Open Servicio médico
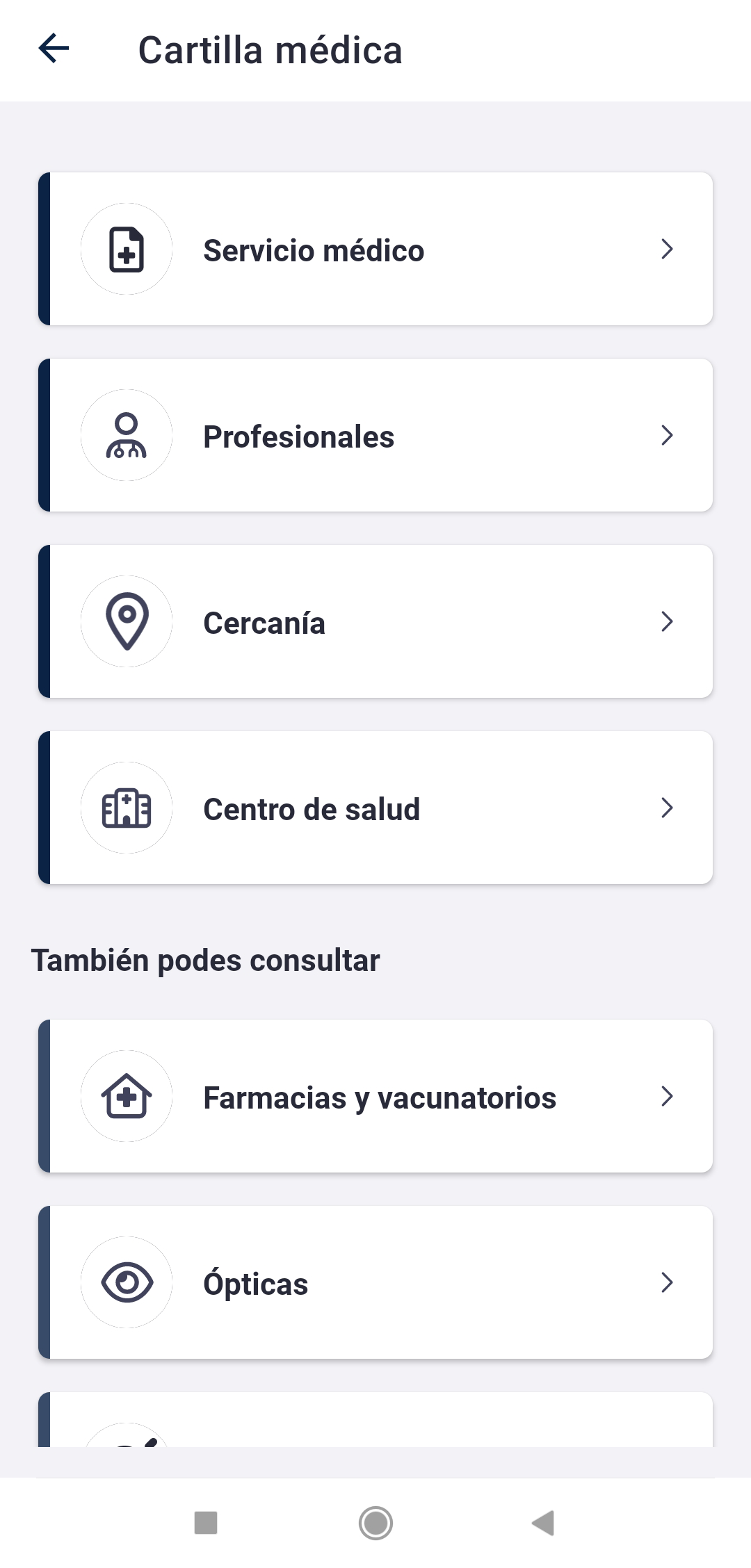Viewport: 751px width, 1568px height. point(375,250)
